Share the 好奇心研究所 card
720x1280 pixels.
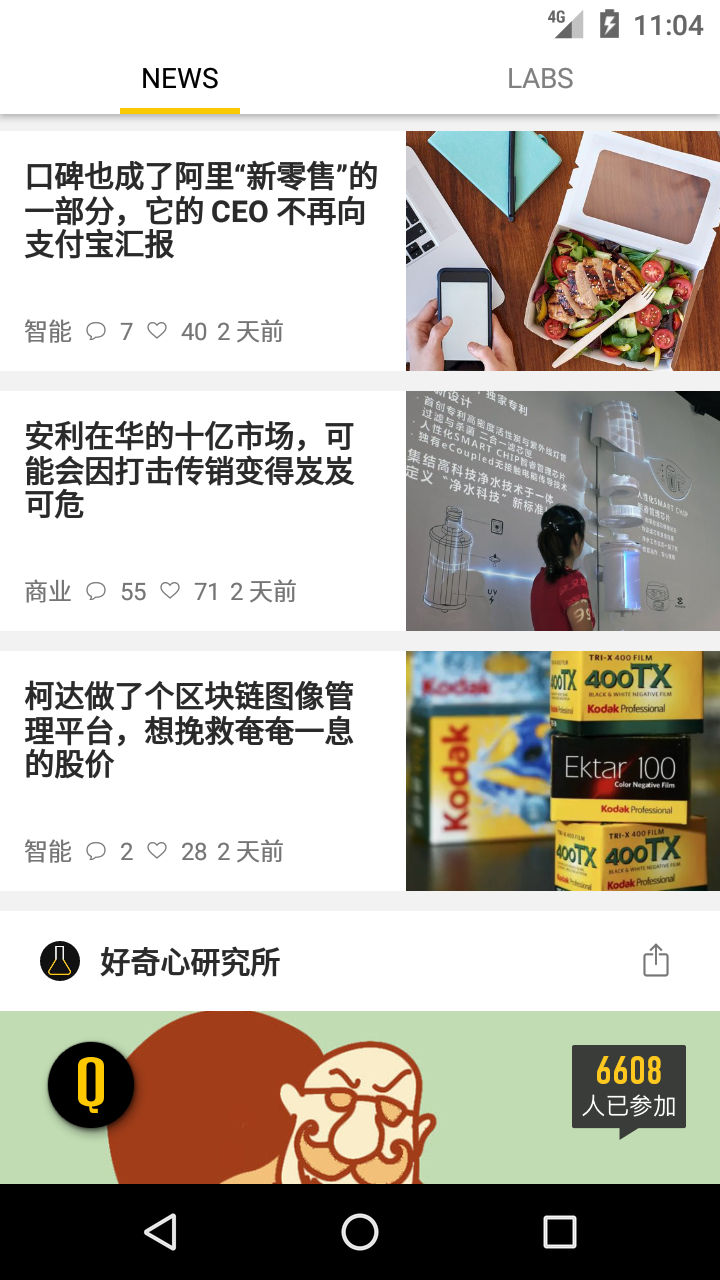pos(655,960)
